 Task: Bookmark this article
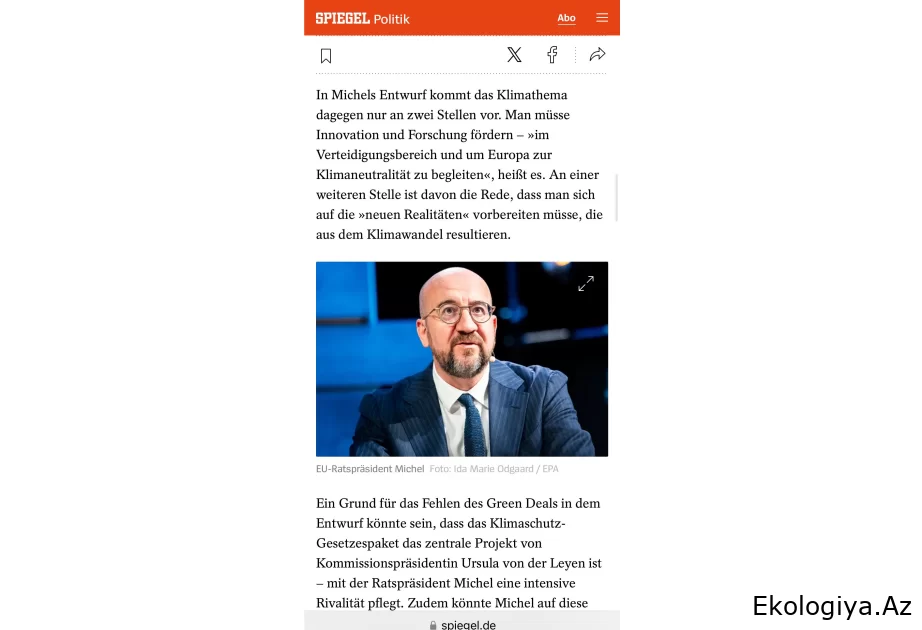326,56
